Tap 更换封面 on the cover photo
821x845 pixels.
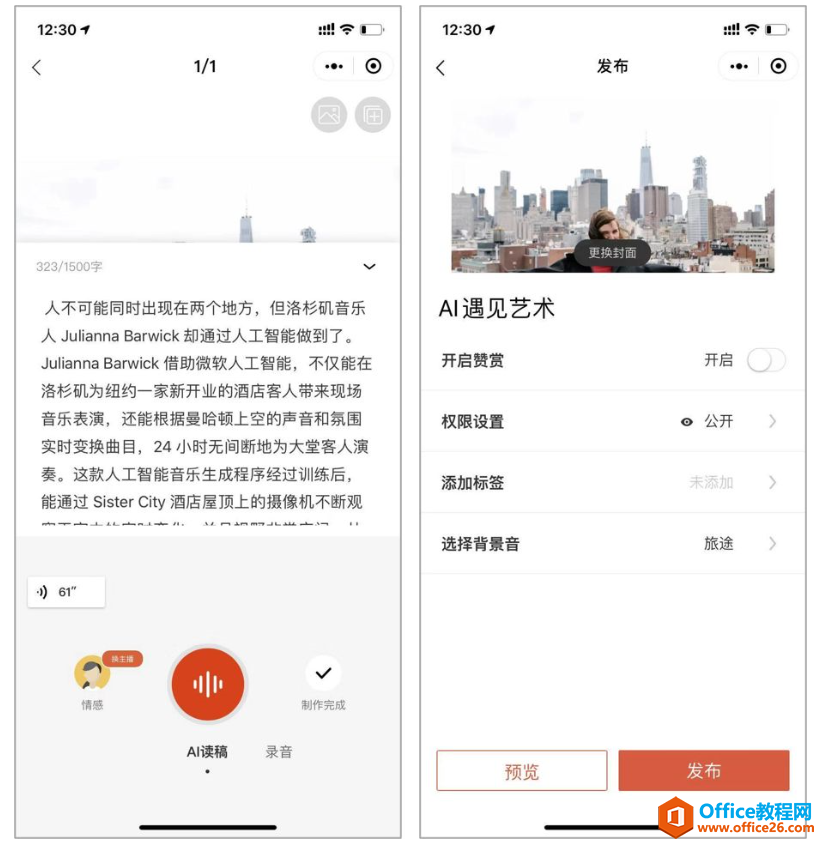tap(612, 253)
